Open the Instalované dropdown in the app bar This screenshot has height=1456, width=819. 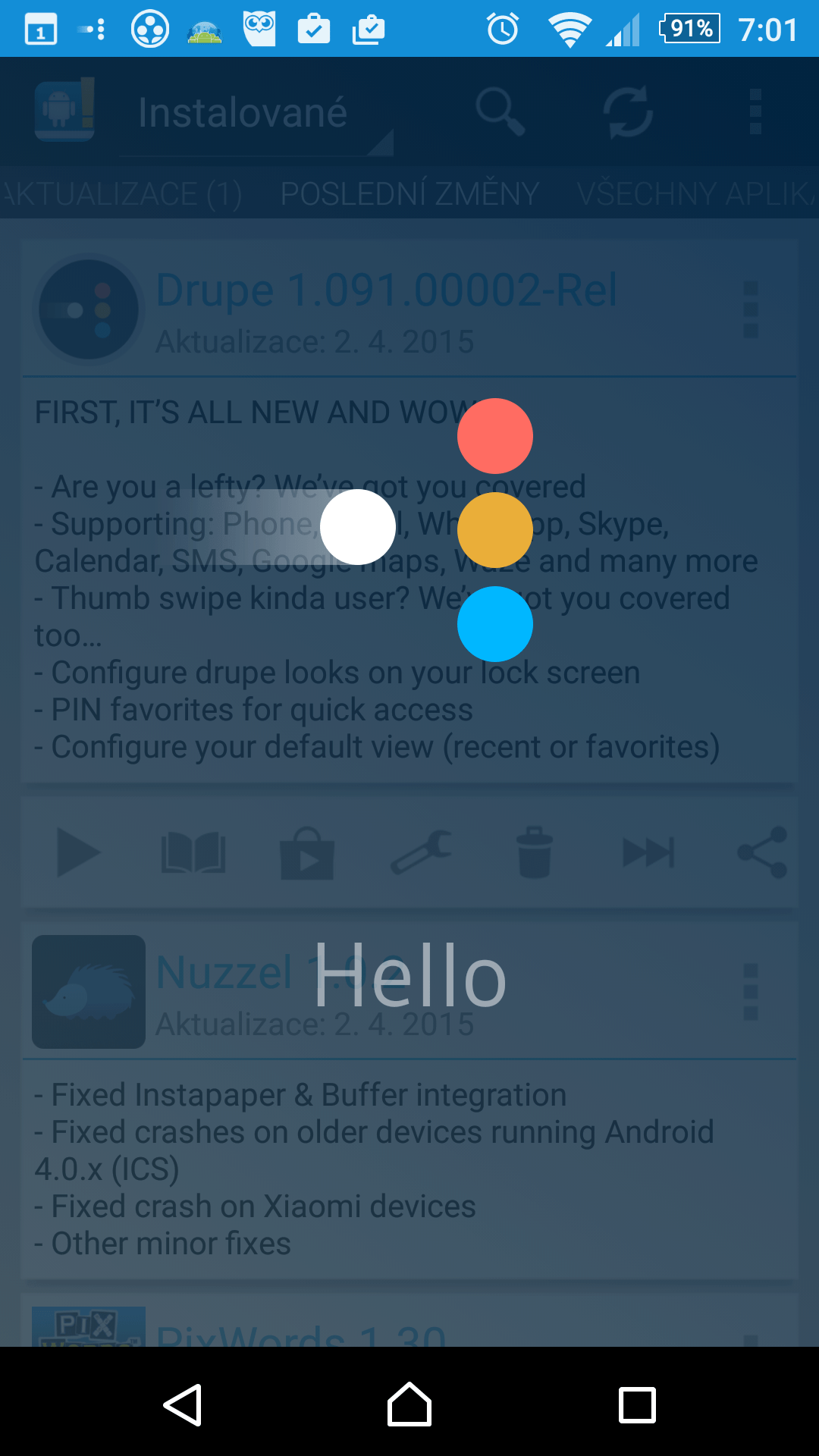256,114
